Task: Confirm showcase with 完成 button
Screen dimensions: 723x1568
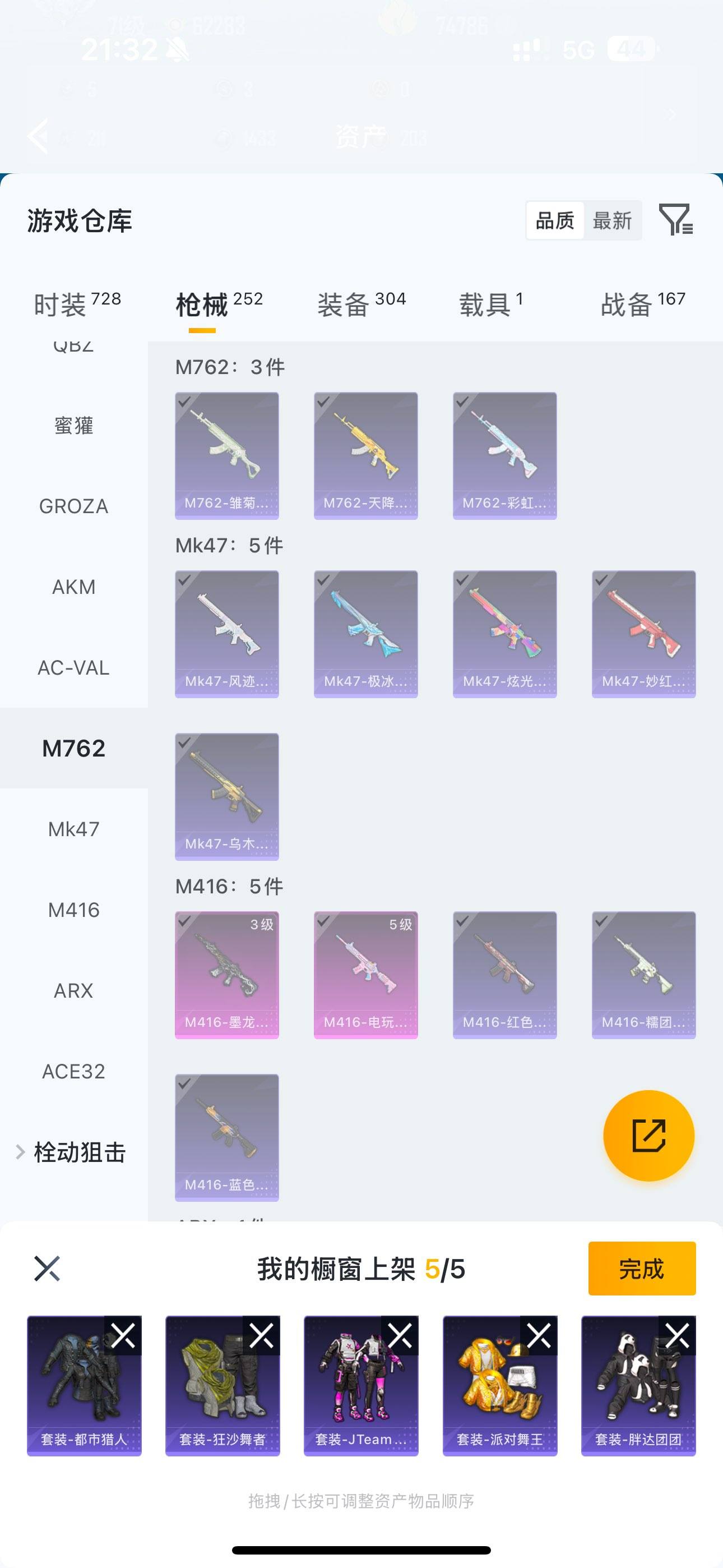Action: pyautogui.click(x=641, y=1269)
